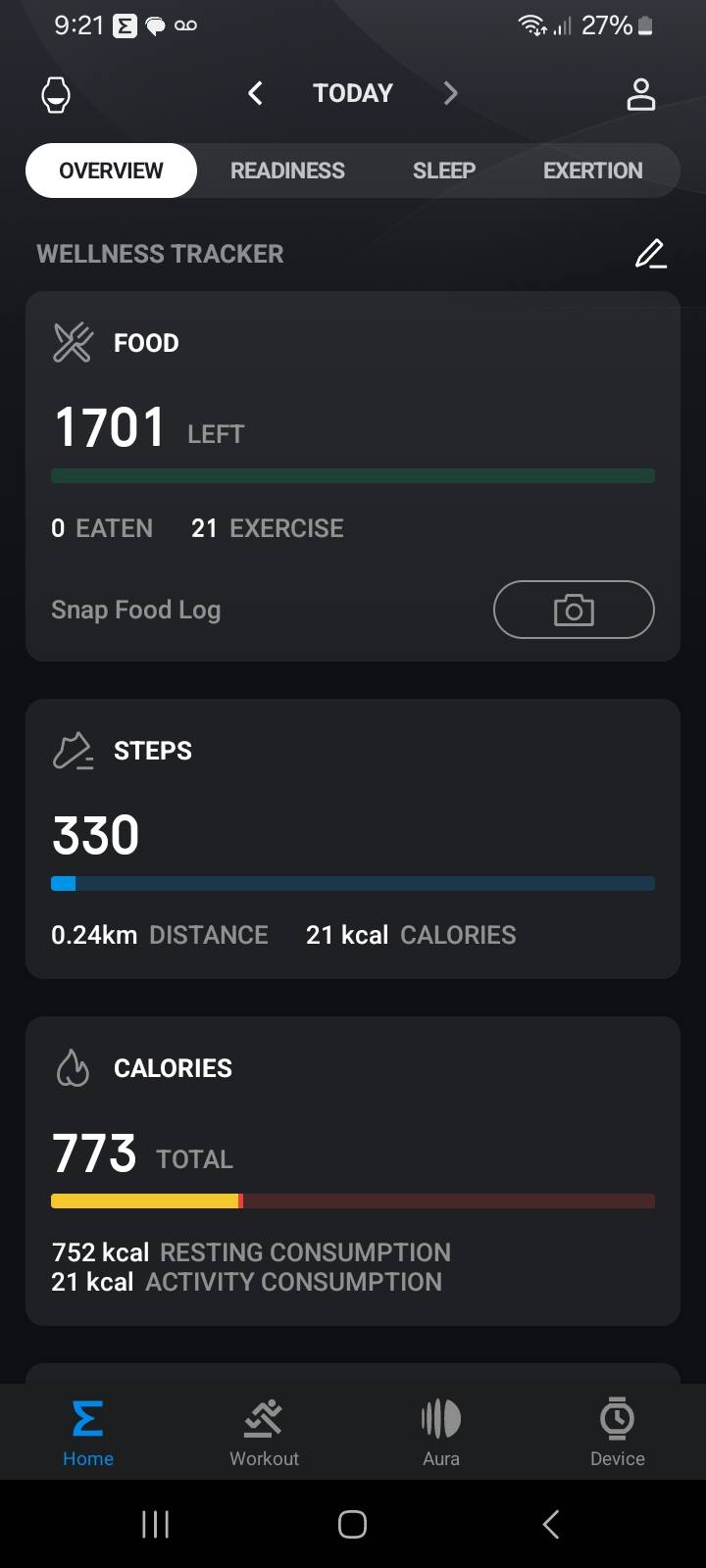Open the Food card
Image resolution: width=706 pixels, height=1568 pixels.
pos(353,476)
